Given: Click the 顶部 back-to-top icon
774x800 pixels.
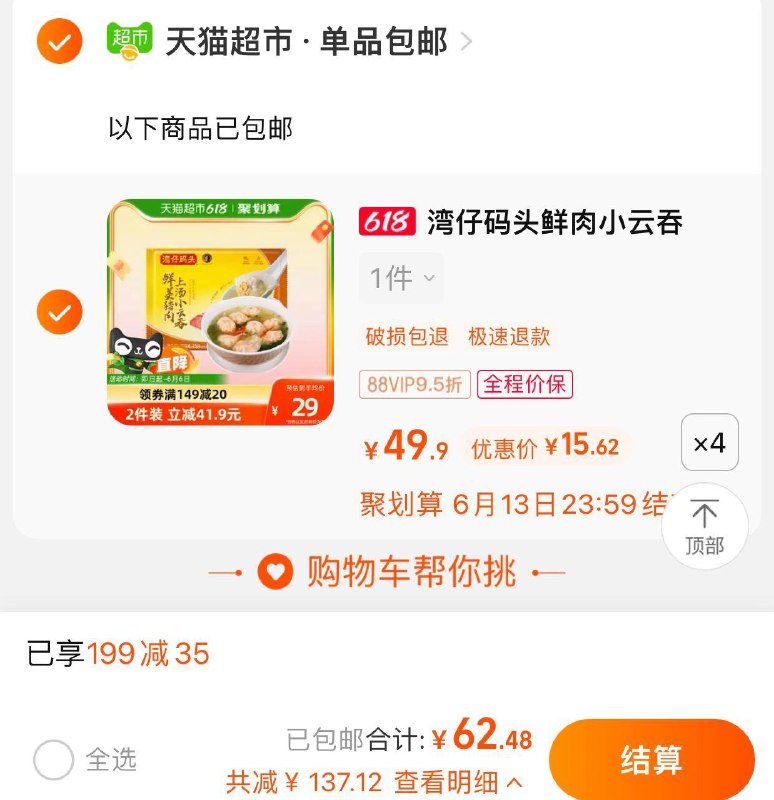Looking at the screenshot, I should pos(704,524).
